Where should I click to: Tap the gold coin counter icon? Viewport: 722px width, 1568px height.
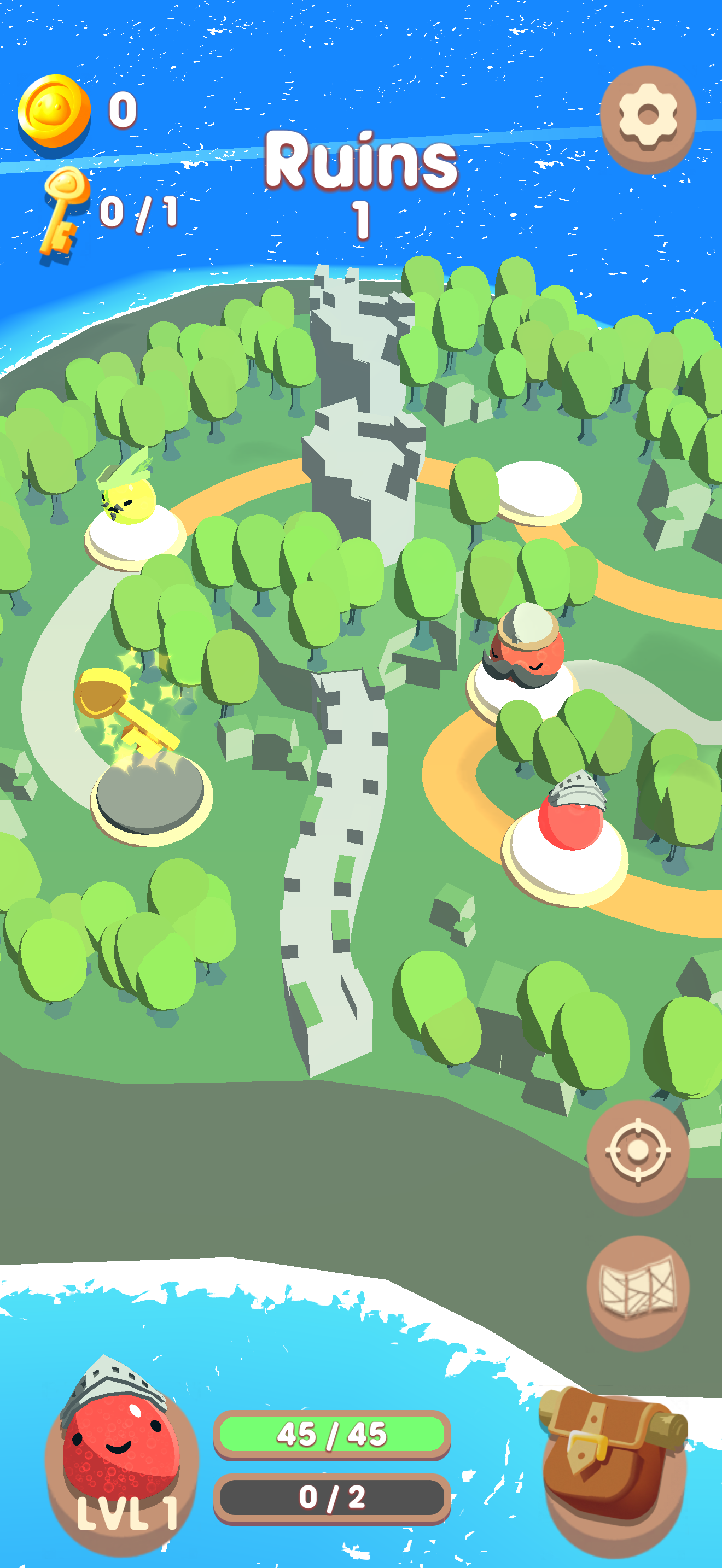(55, 113)
